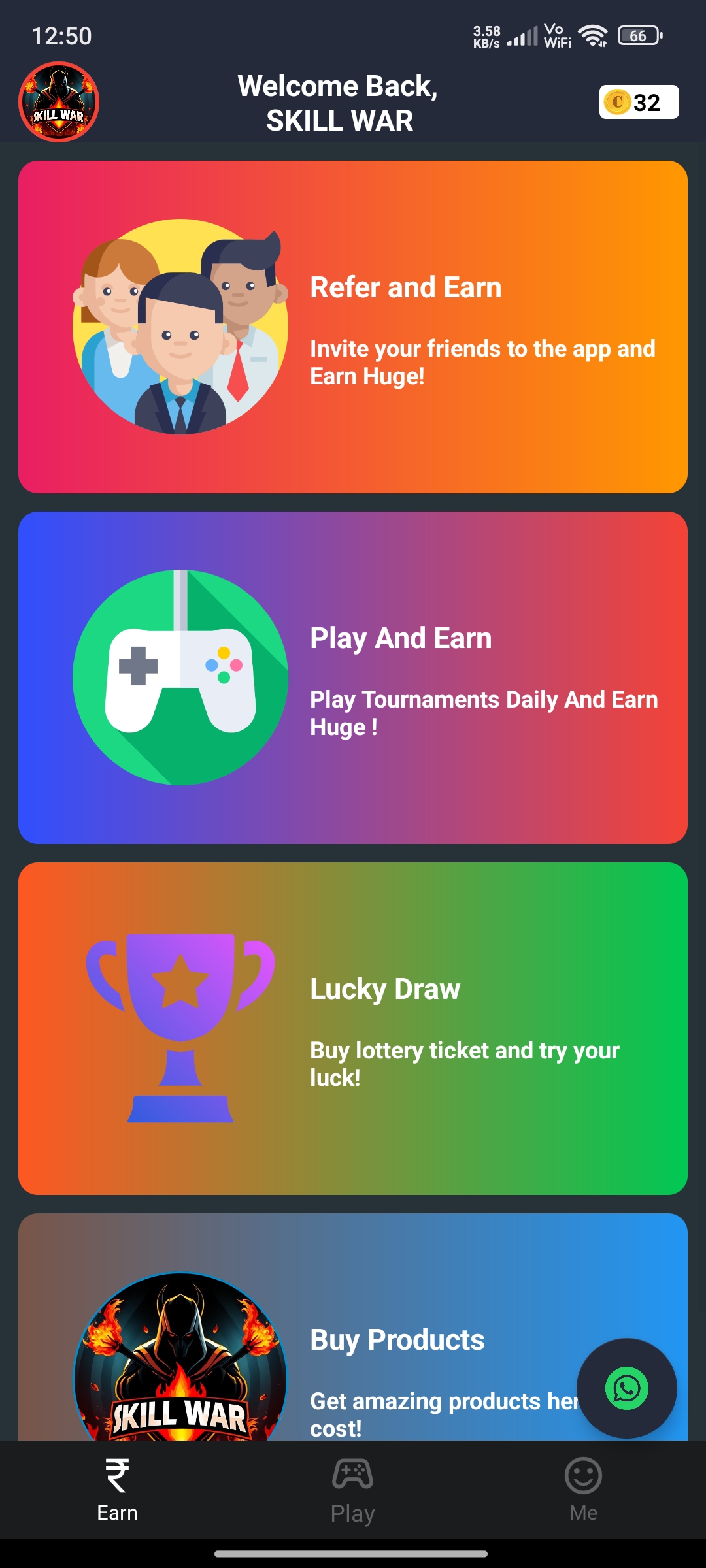Tap the WhatsApp floating button
The image size is (706, 1568).
point(626,1388)
